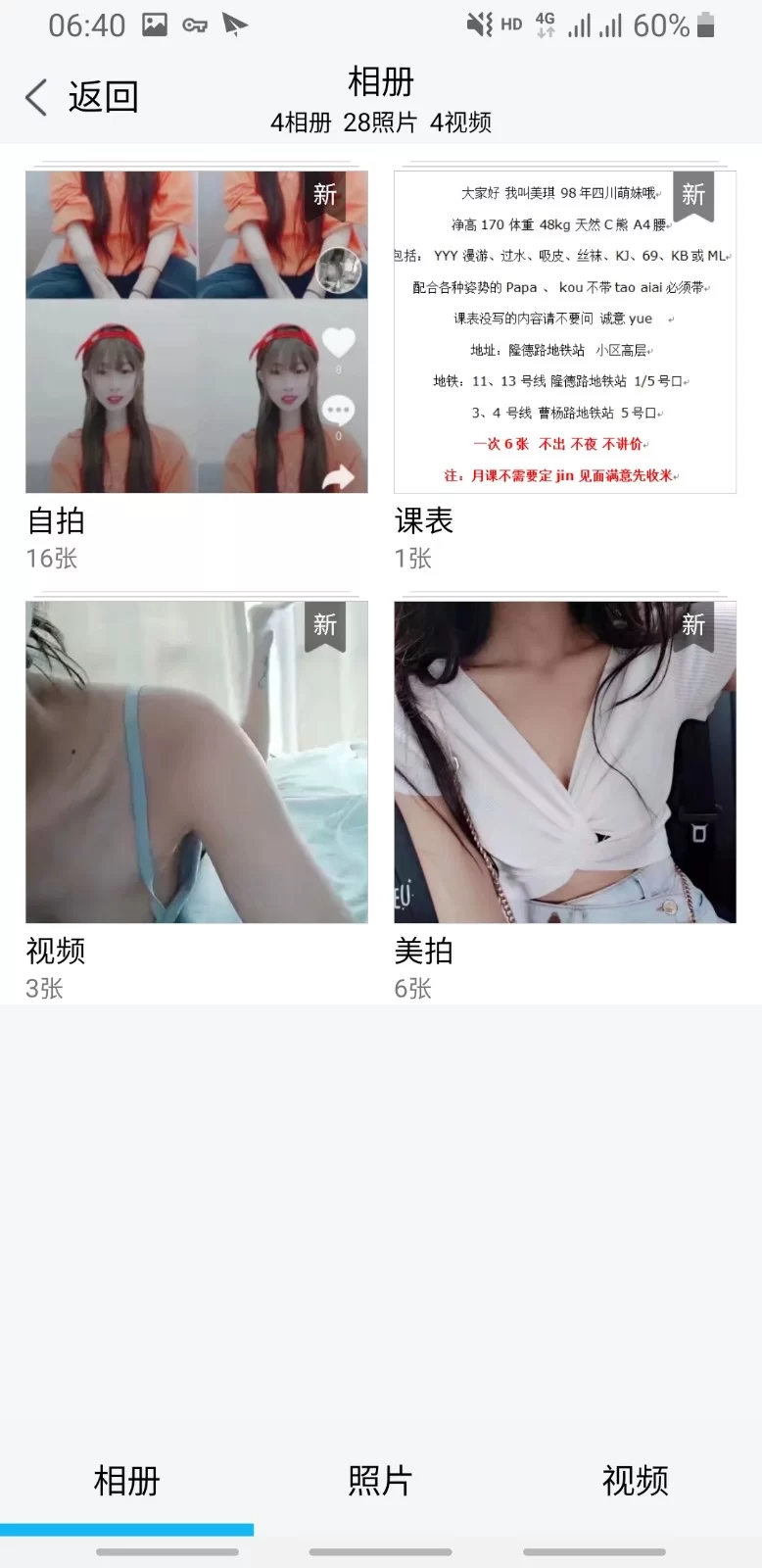
Task: Switch to the 照片 tab
Action: (380, 1480)
